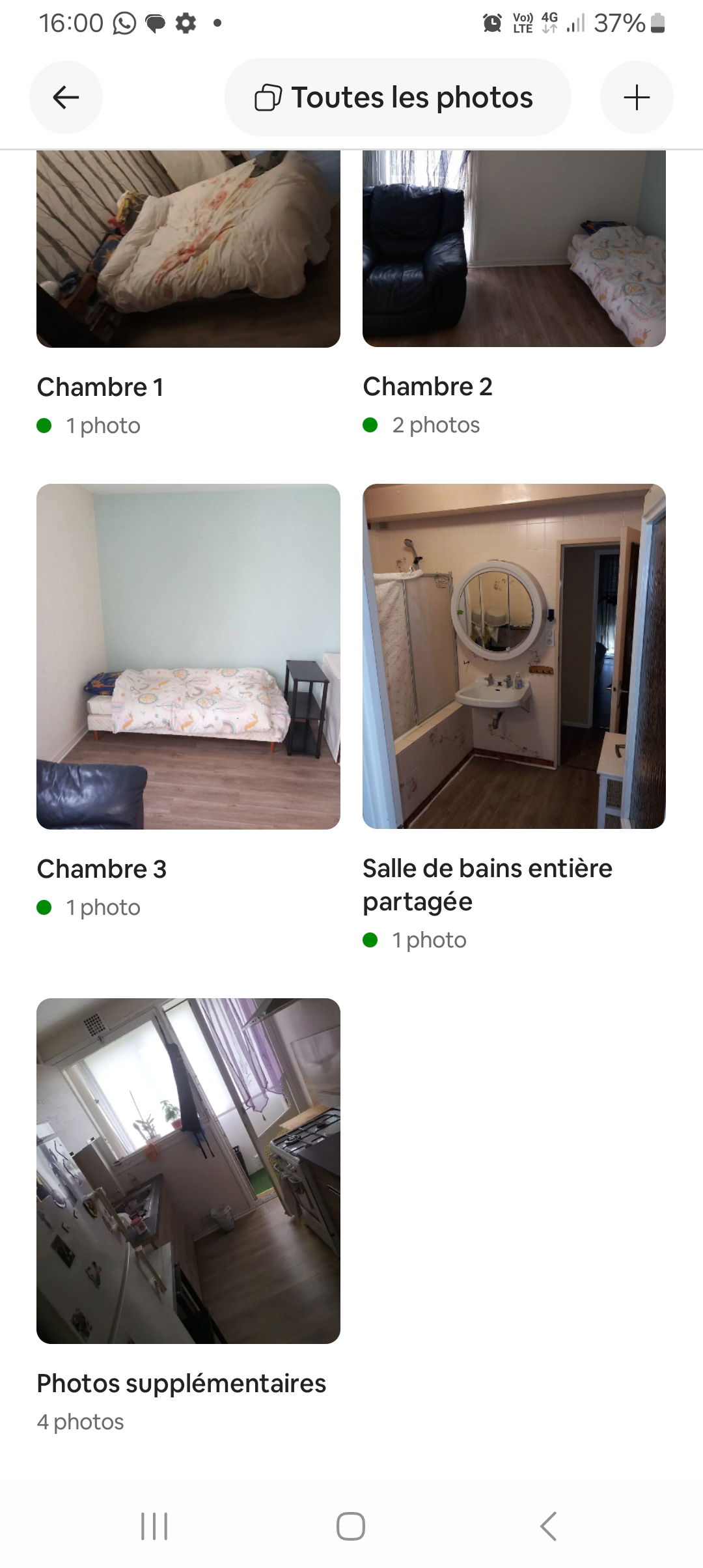
Task: Tap the back arrow to exit photo gallery
Action: tap(66, 97)
